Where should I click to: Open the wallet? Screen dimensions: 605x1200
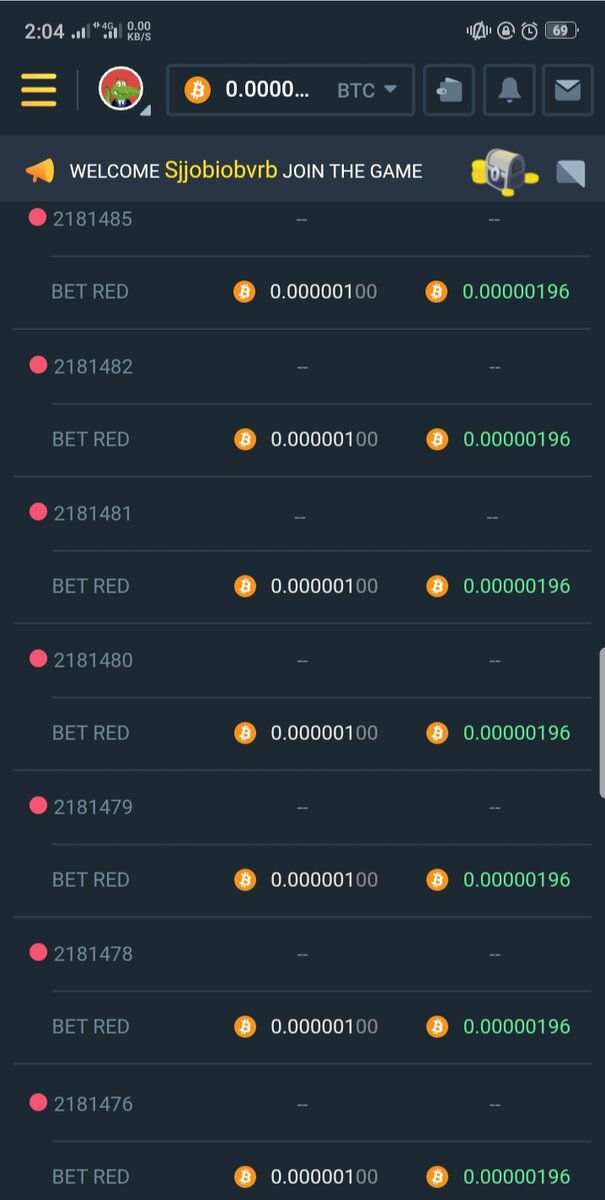[449, 90]
